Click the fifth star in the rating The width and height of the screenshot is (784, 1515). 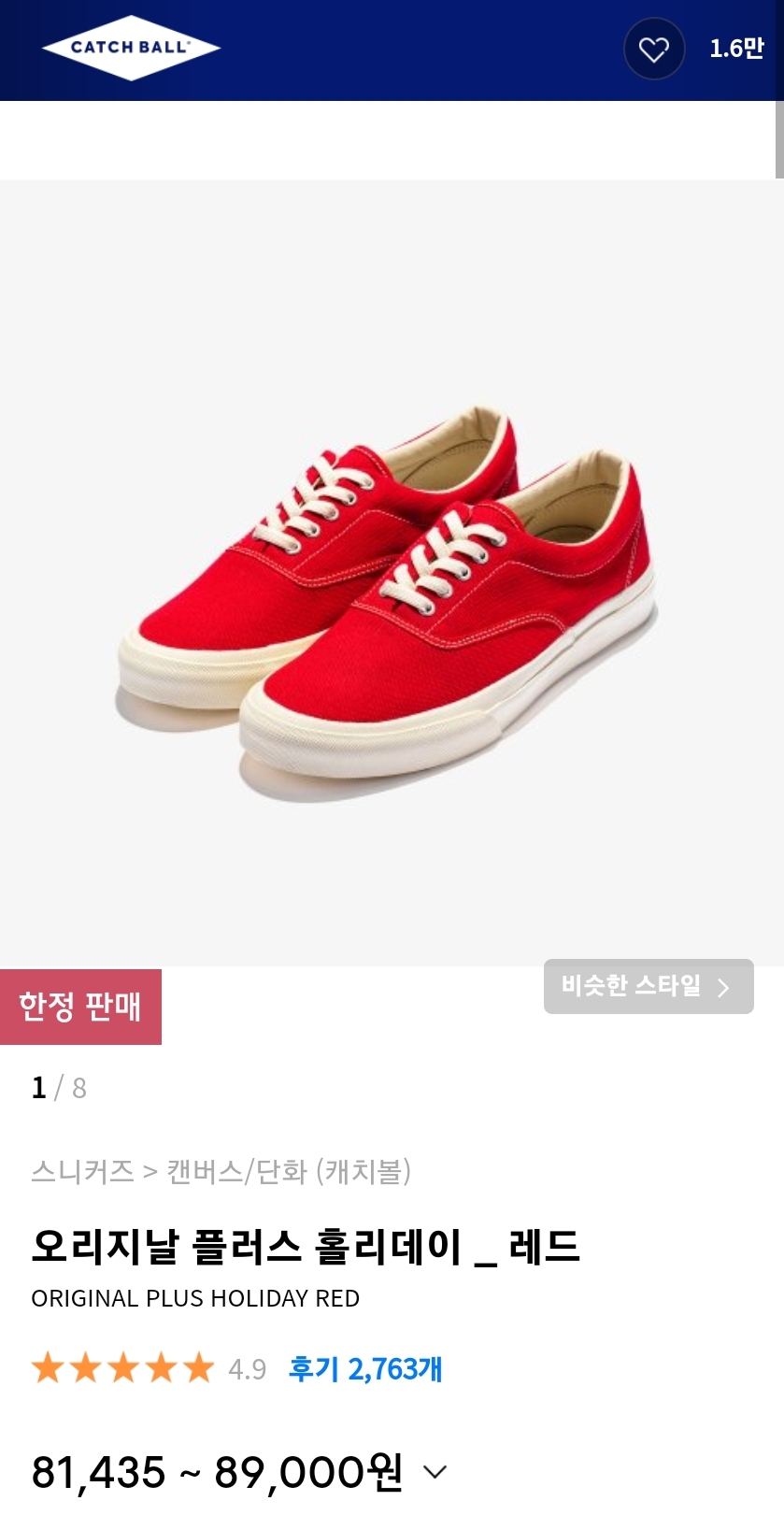point(198,1368)
